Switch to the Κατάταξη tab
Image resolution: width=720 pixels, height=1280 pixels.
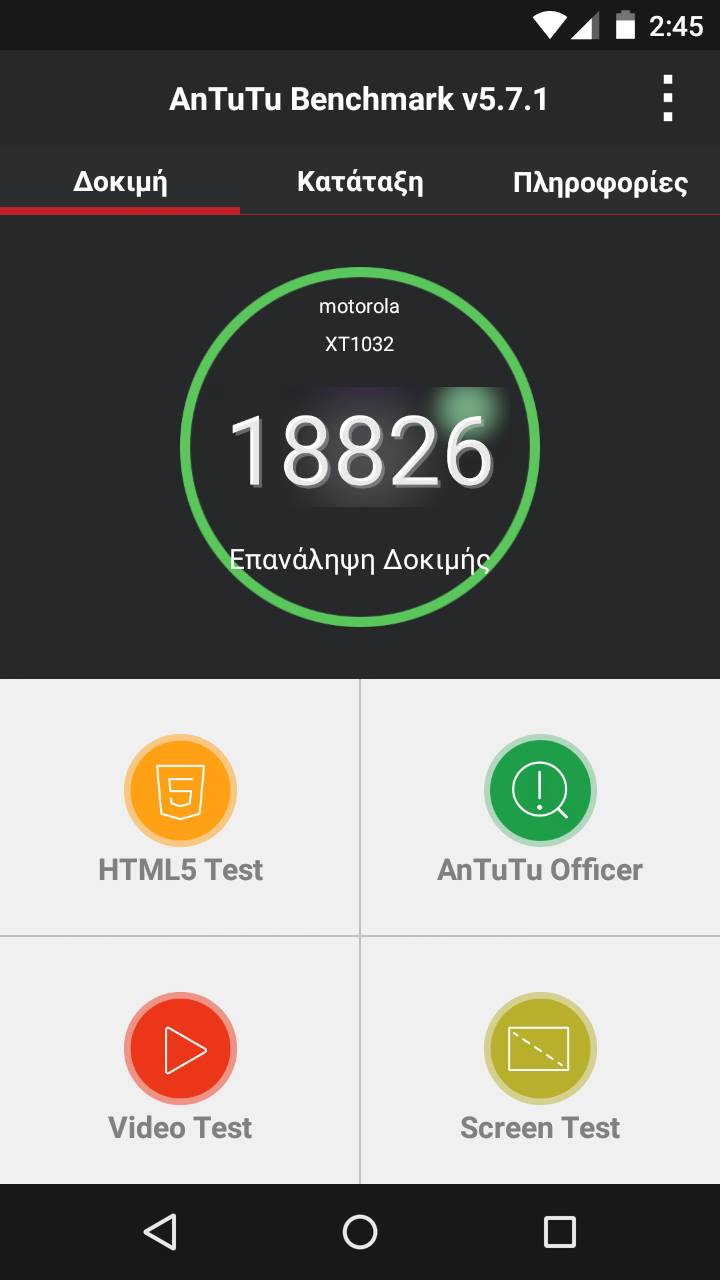click(360, 182)
